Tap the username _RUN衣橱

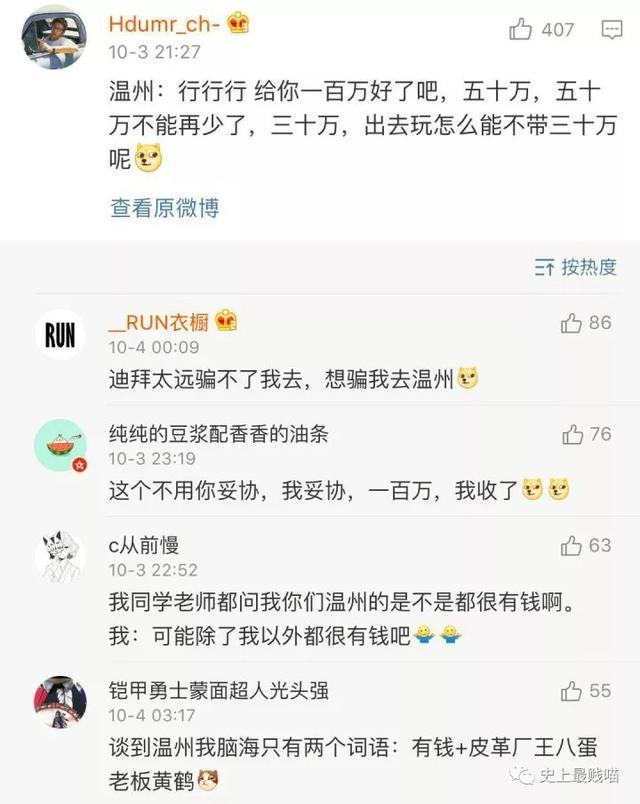click(x=160, y=322)
